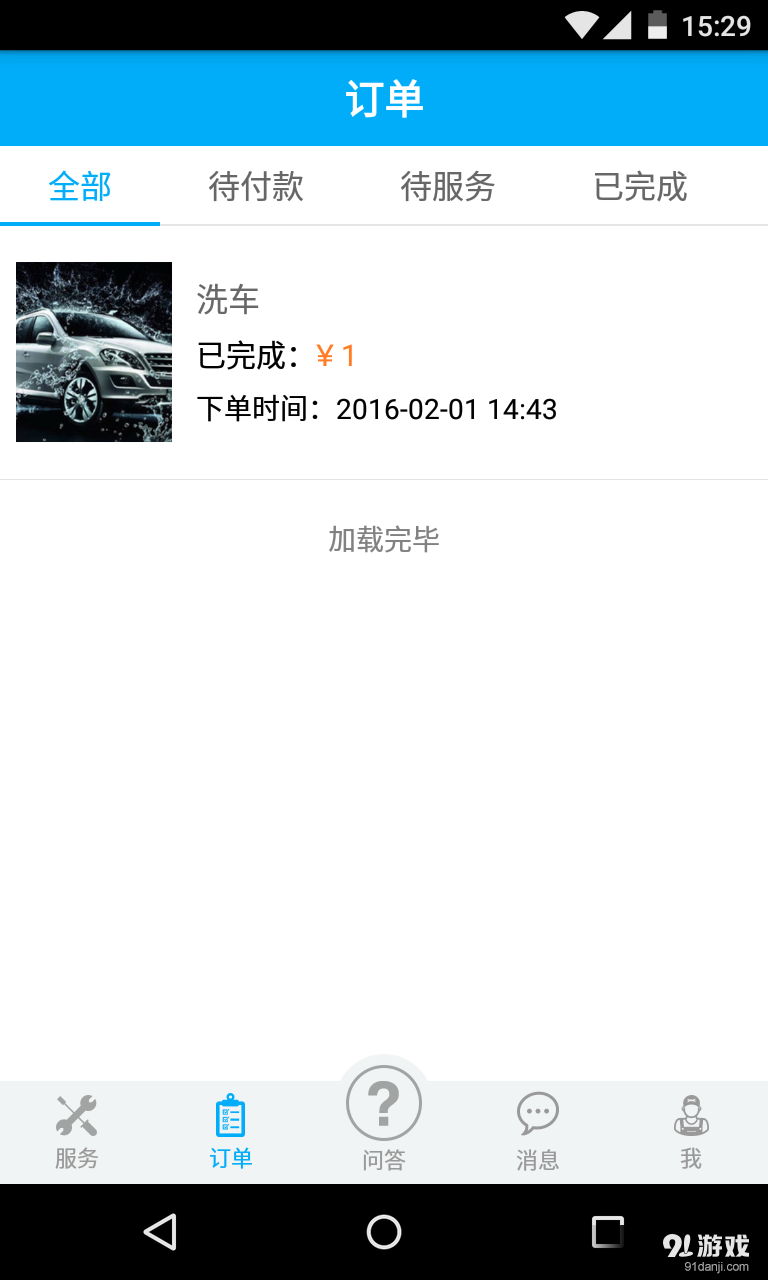This screenshot has height=1280, width=768.
Task: Switch to the 待付款 (Pending Payment) tab
Action: [x=256, y=188]
